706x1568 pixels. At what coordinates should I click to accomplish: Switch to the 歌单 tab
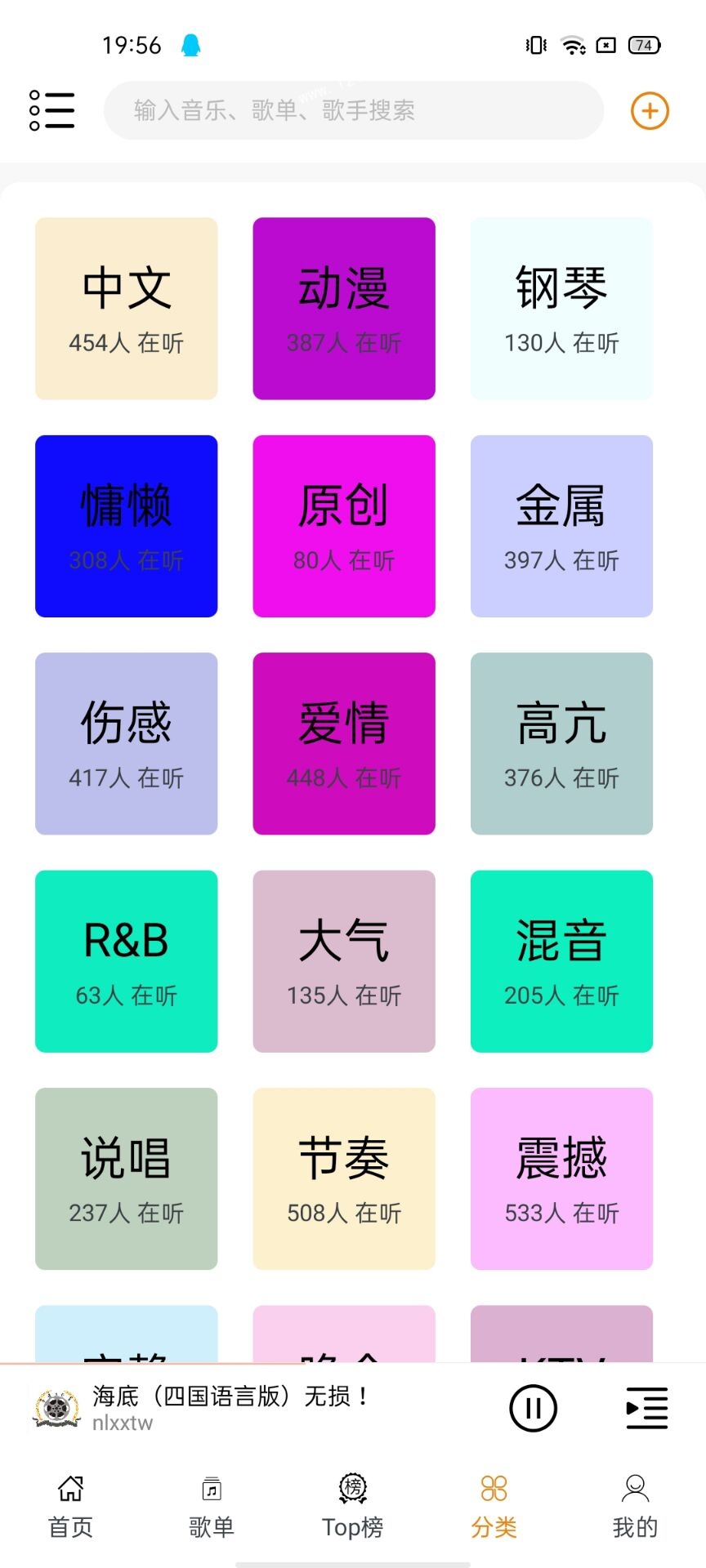click(x=212, y=1507)
